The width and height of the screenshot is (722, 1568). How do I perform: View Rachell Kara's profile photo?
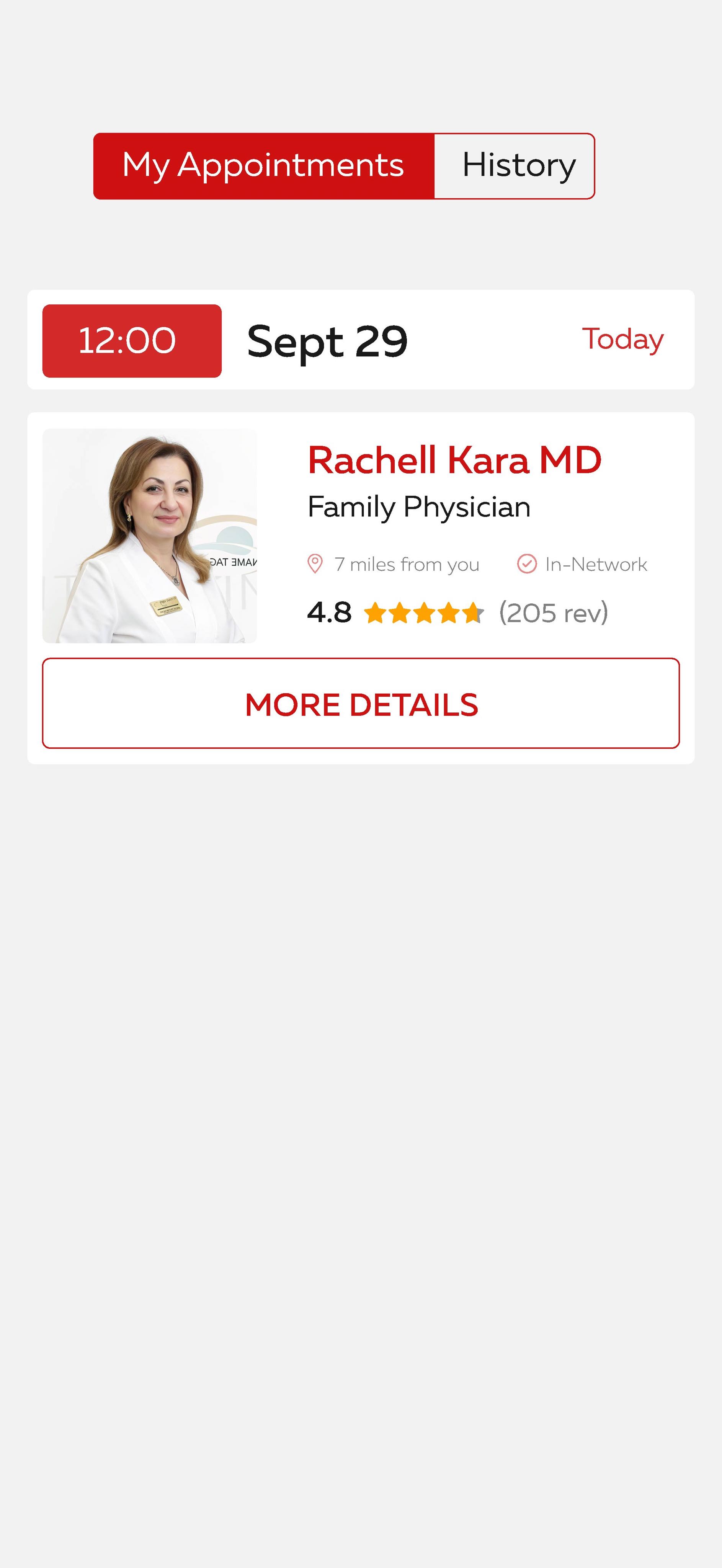(x=150, y=536)
